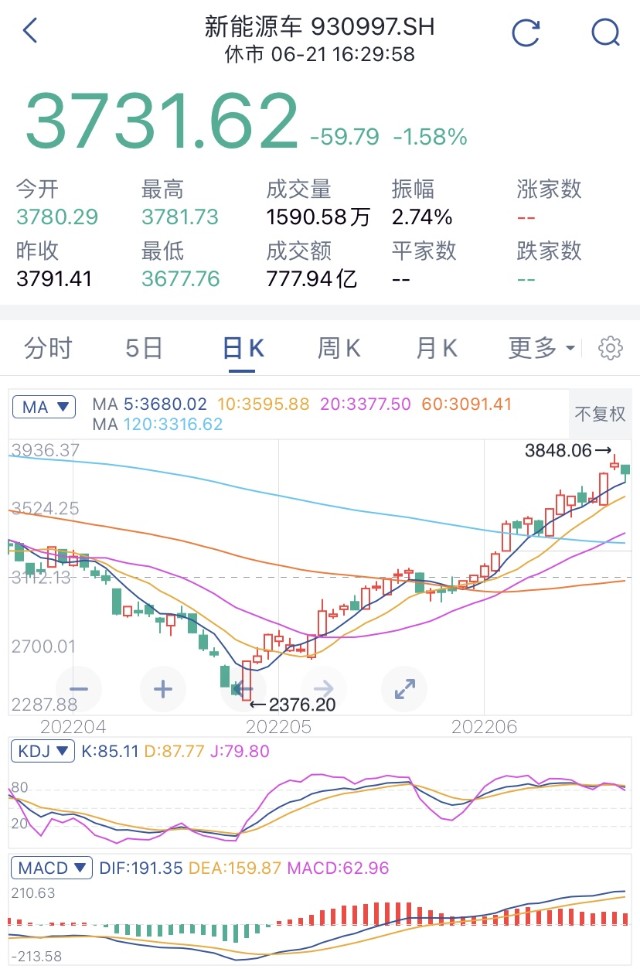The height and width of the screenshot is (969, 640).
Task: Change the MACD indicator dropdown
Action: [x=51, y=867]
